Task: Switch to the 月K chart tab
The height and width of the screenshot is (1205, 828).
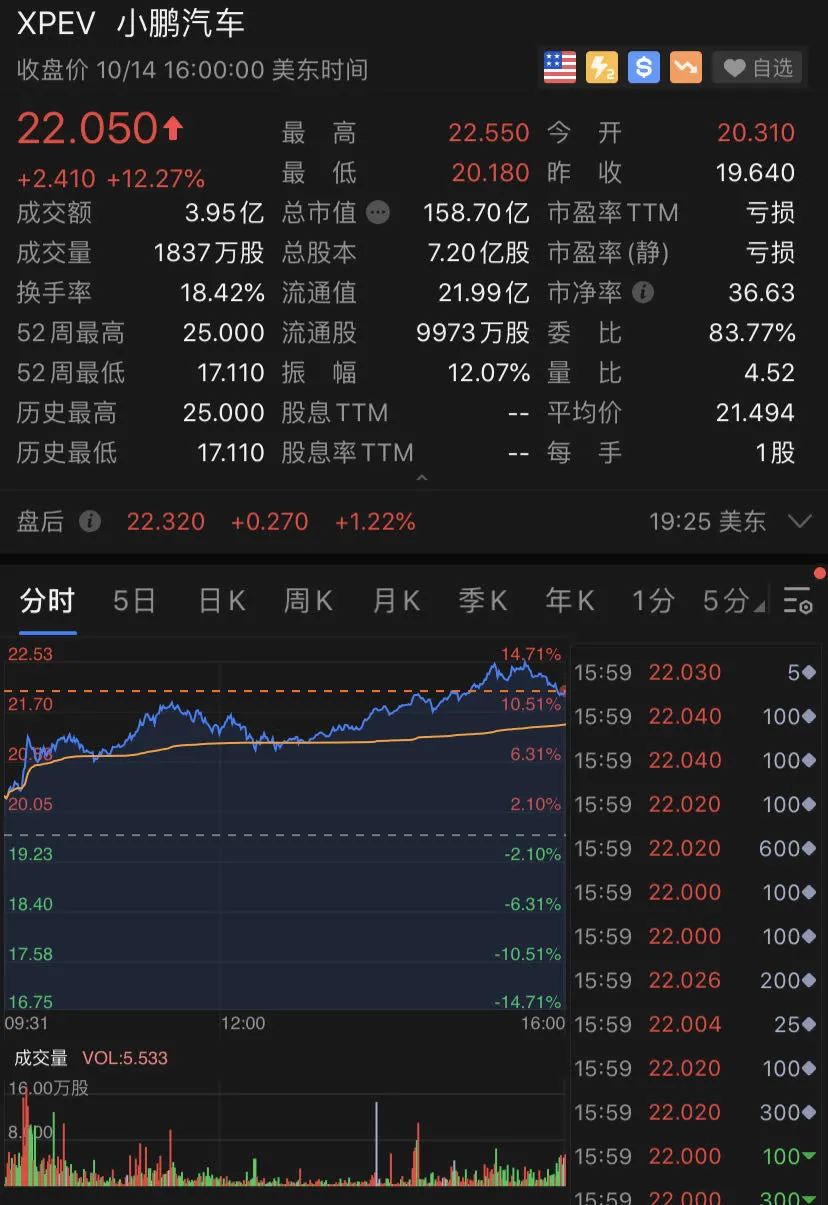Action: 396,601
